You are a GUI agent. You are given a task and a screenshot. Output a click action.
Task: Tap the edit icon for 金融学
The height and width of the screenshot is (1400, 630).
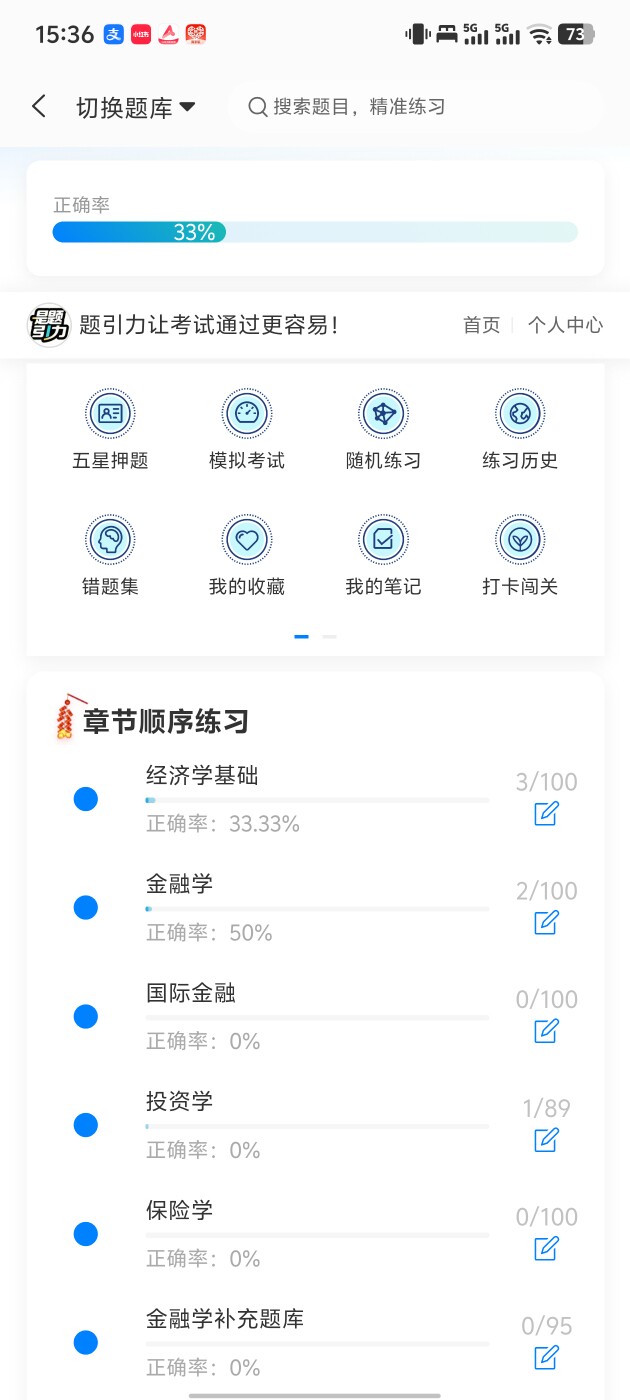(546, 922)
